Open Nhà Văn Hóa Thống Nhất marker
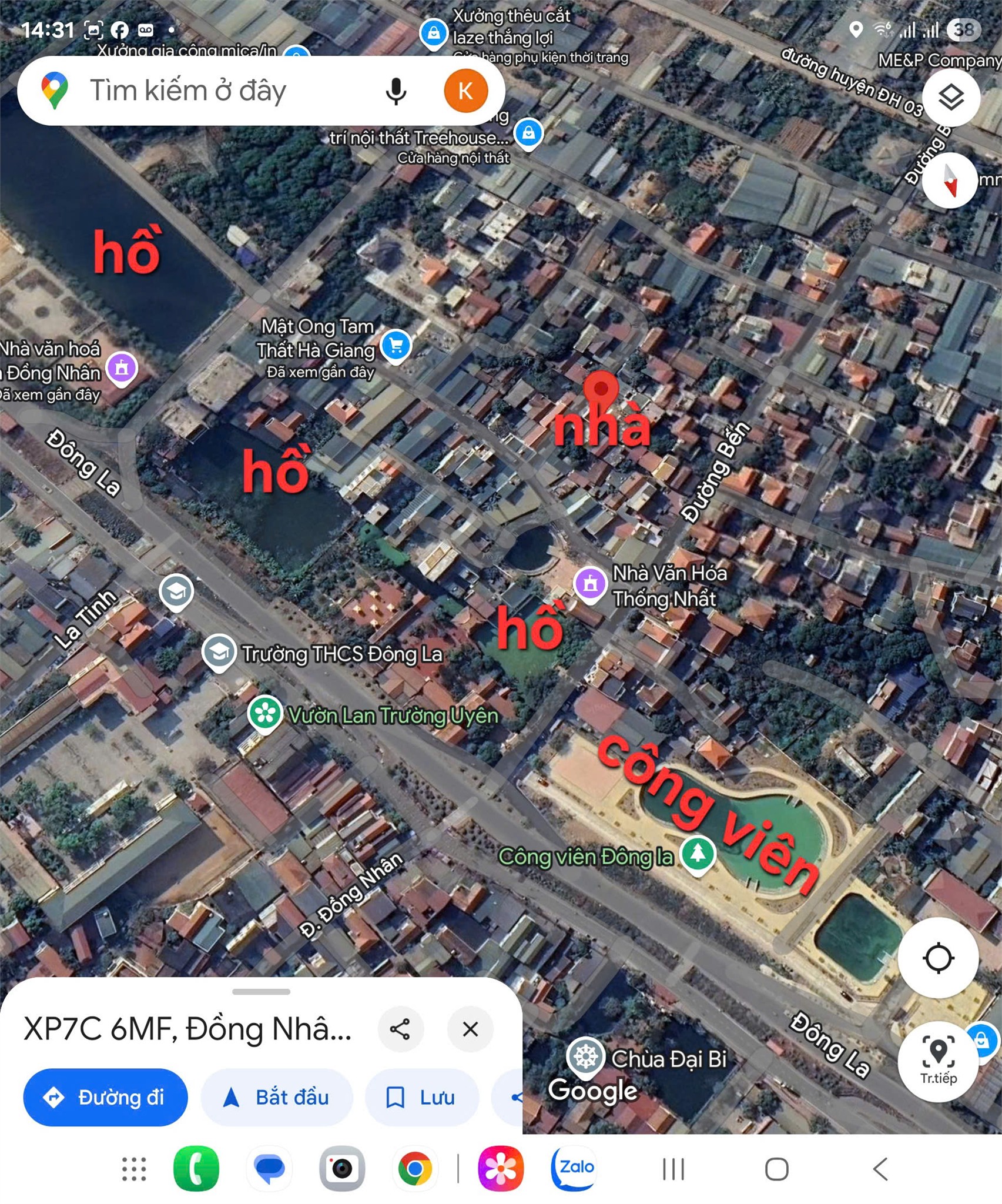Image resolution: width=1002 pixels, height=1204 pixels. point(590,584)
